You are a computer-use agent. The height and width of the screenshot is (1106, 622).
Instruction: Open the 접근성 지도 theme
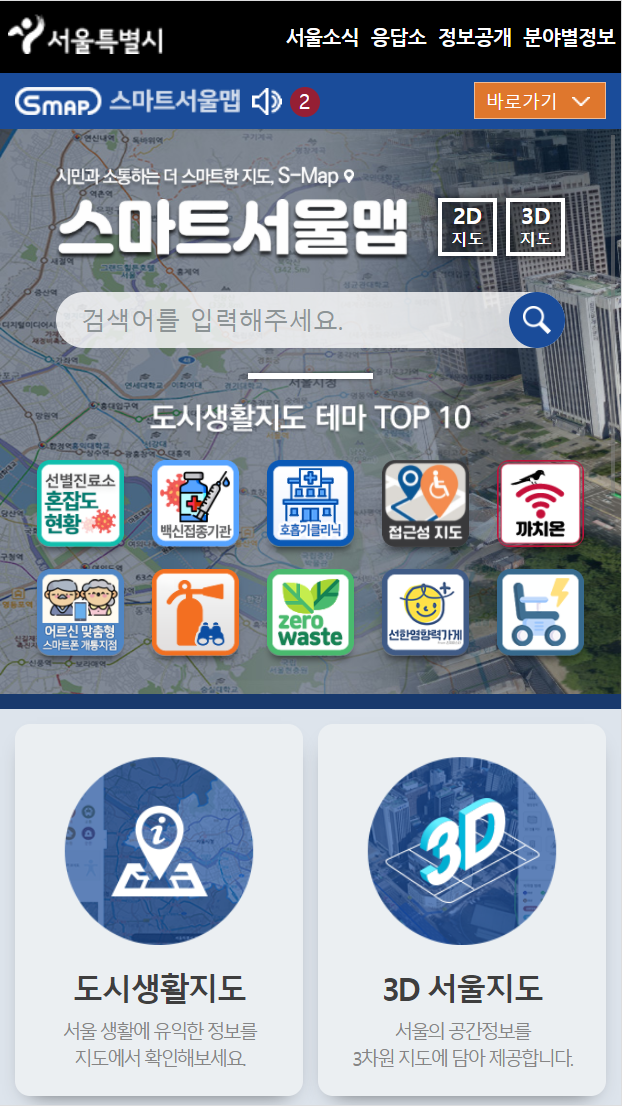coord(425,503)
